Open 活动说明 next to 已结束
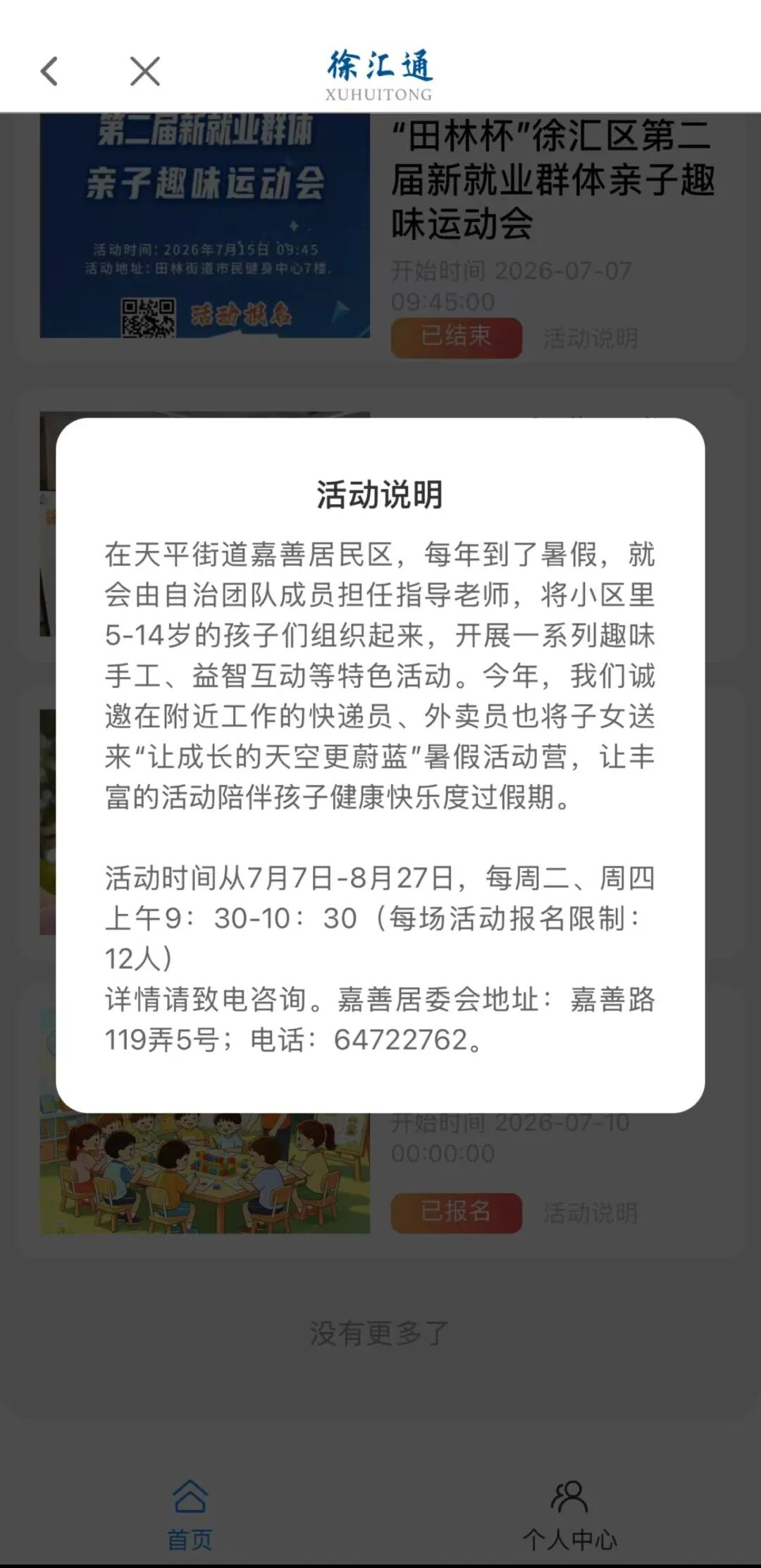 pos(590,338)
